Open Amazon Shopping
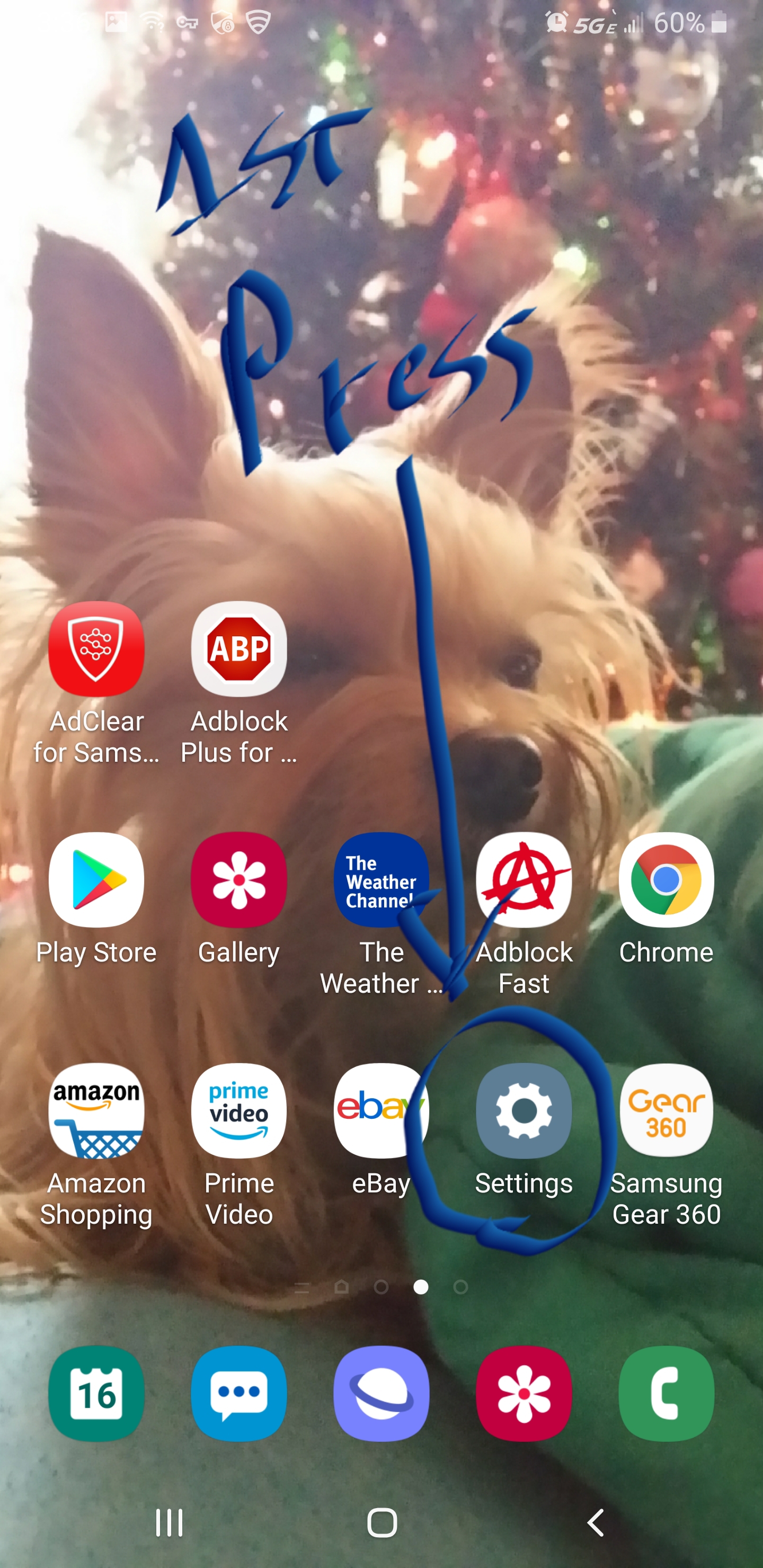Viewport: 763px width, 1568px height. click(x=96, y=1110)
